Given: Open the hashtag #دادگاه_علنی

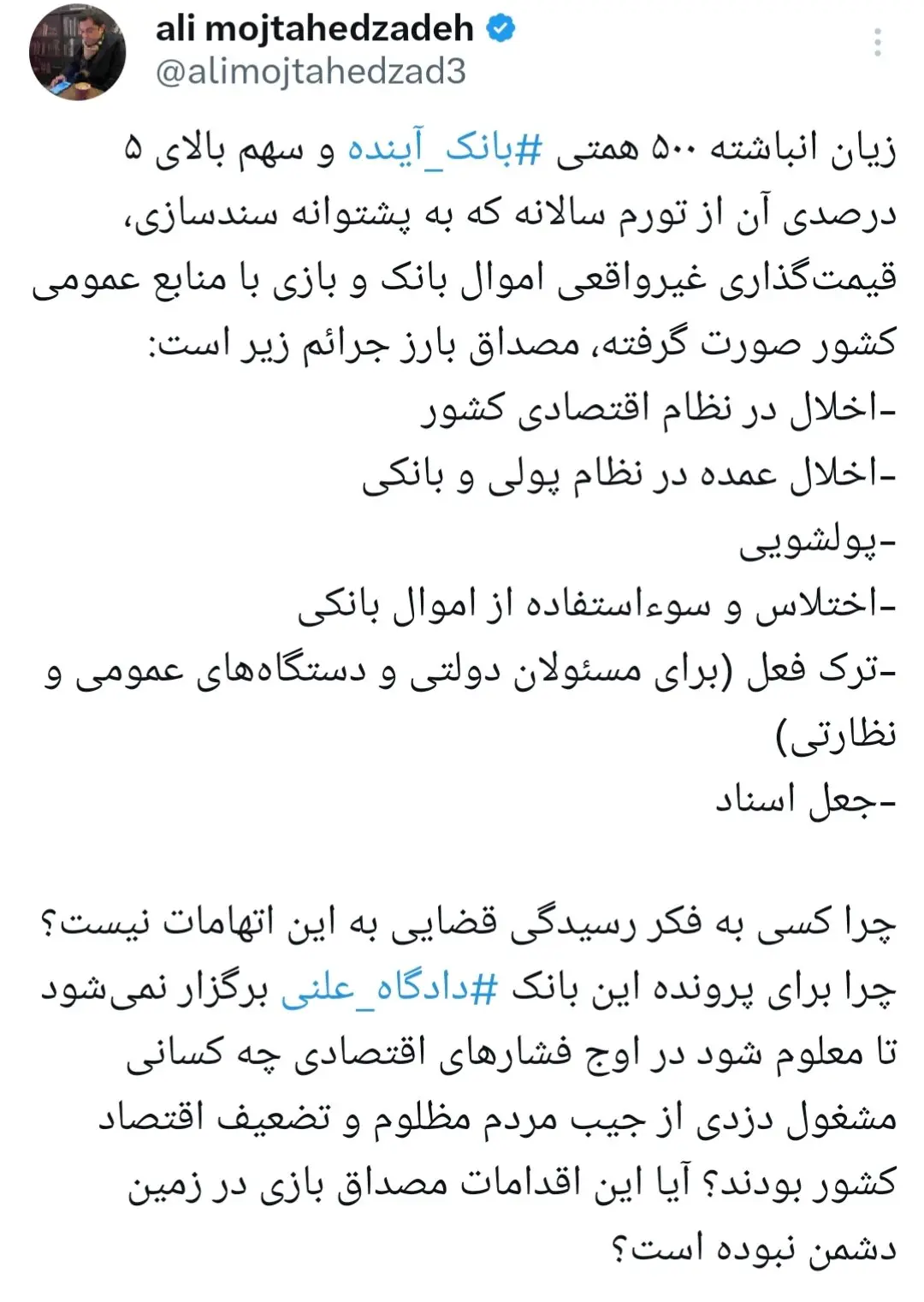Looking at the screenshot, I should [x=390, y=988].
